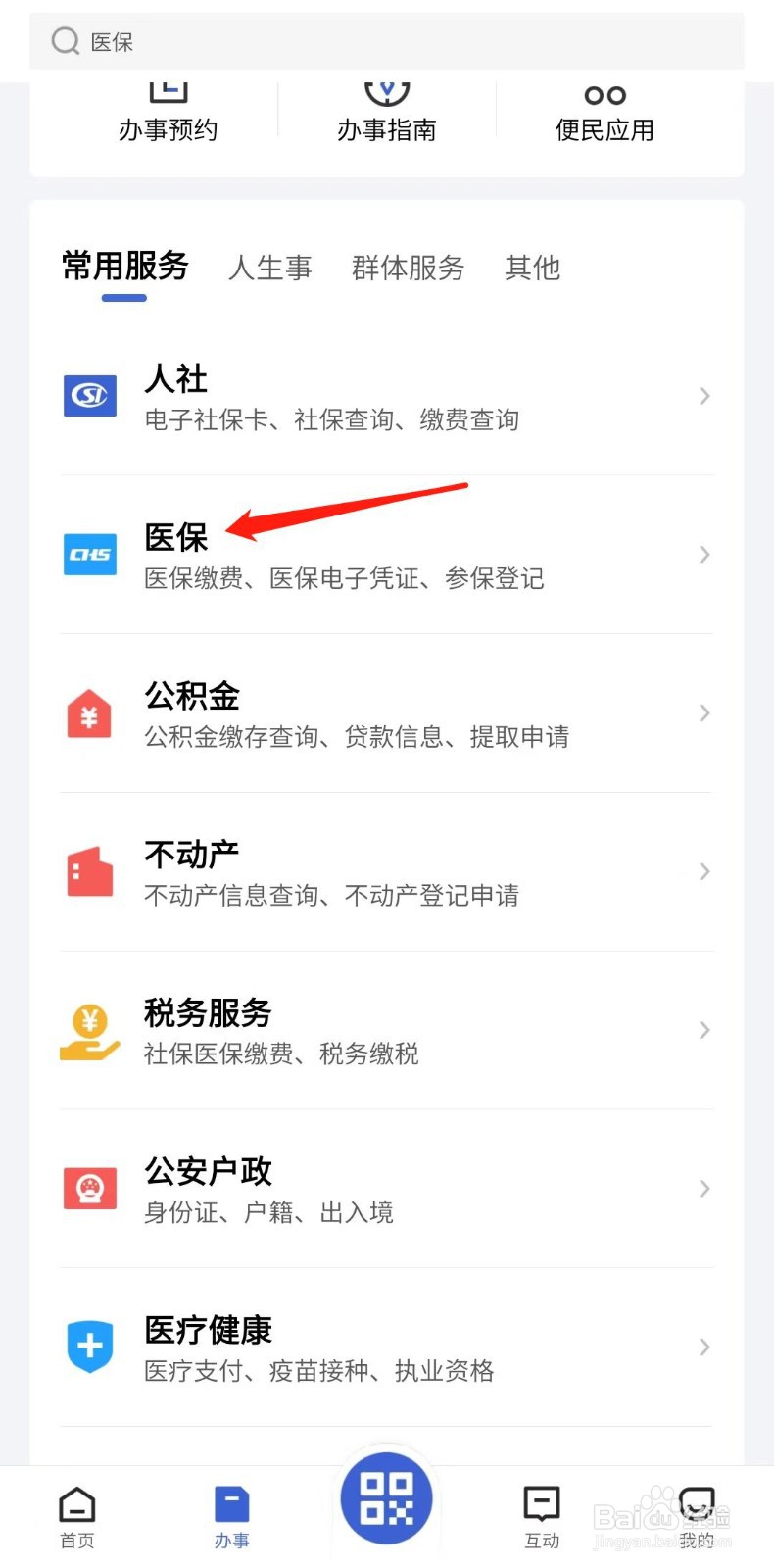Open 公安户政
This screenshot has width=774, height=1568.
[387, 1190]
